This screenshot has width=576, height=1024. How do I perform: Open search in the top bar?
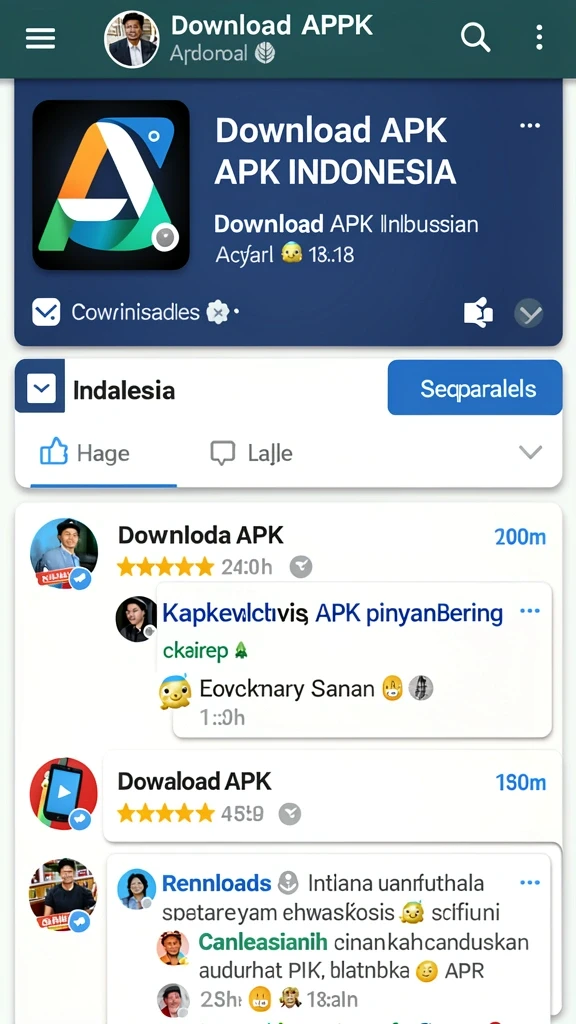pyautogui.click(x=475, y=38)
